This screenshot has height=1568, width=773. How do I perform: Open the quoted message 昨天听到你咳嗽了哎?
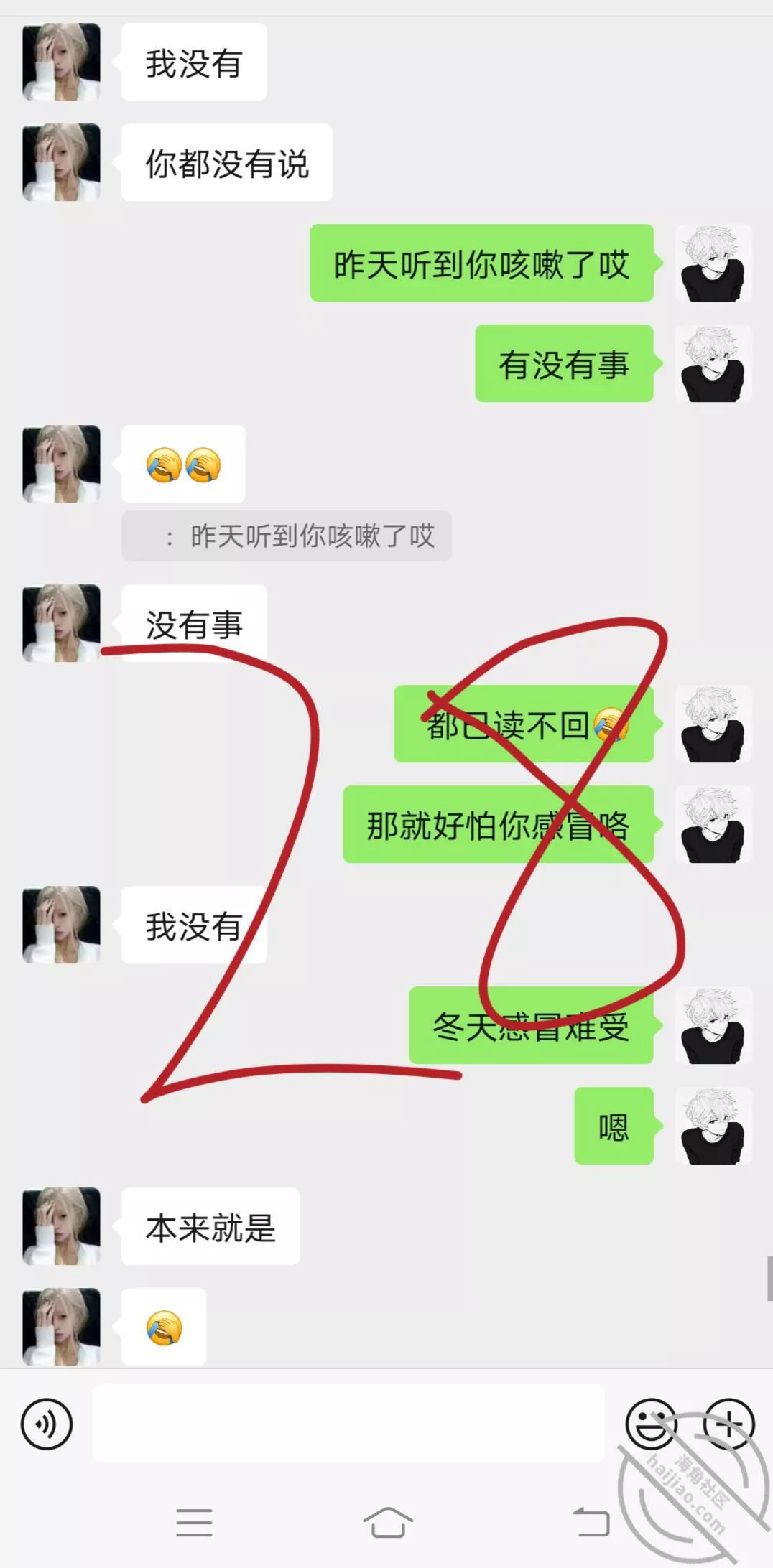[287, 536]
